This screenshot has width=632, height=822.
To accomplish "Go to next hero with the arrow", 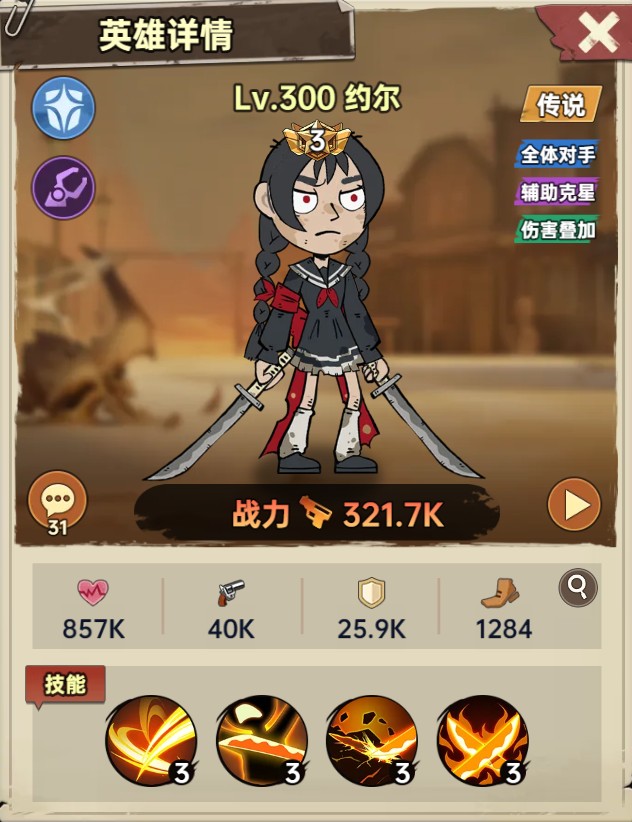I will 574,505.
